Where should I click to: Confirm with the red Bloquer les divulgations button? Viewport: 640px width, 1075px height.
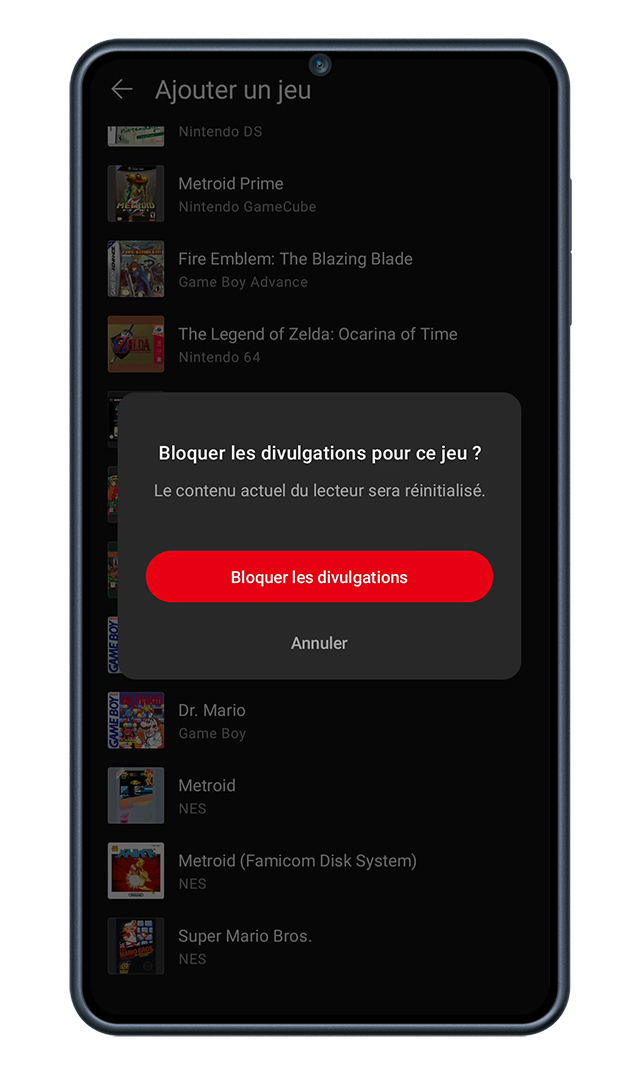[319, 577]
